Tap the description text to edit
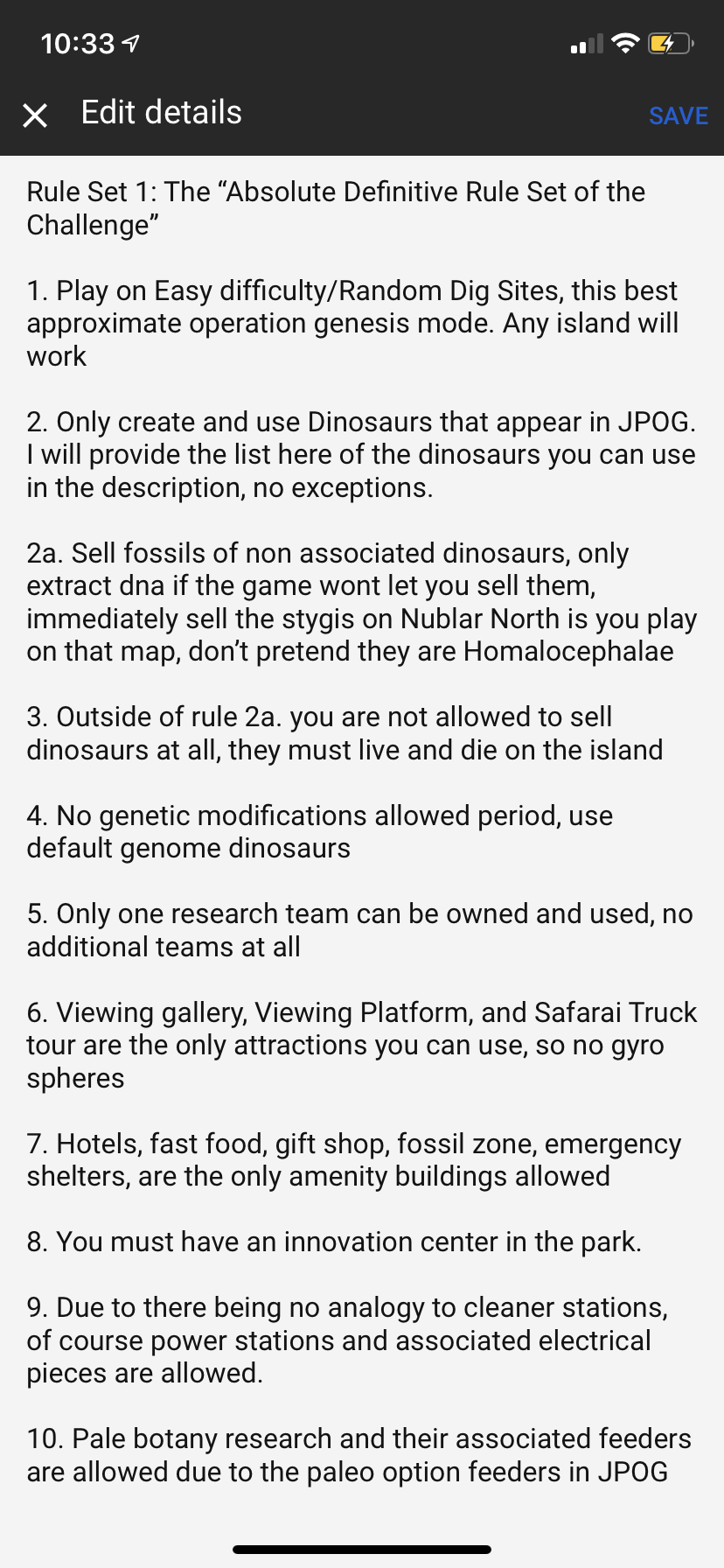This screenshot has height=1568, width=724. click(x=362, y=831)
